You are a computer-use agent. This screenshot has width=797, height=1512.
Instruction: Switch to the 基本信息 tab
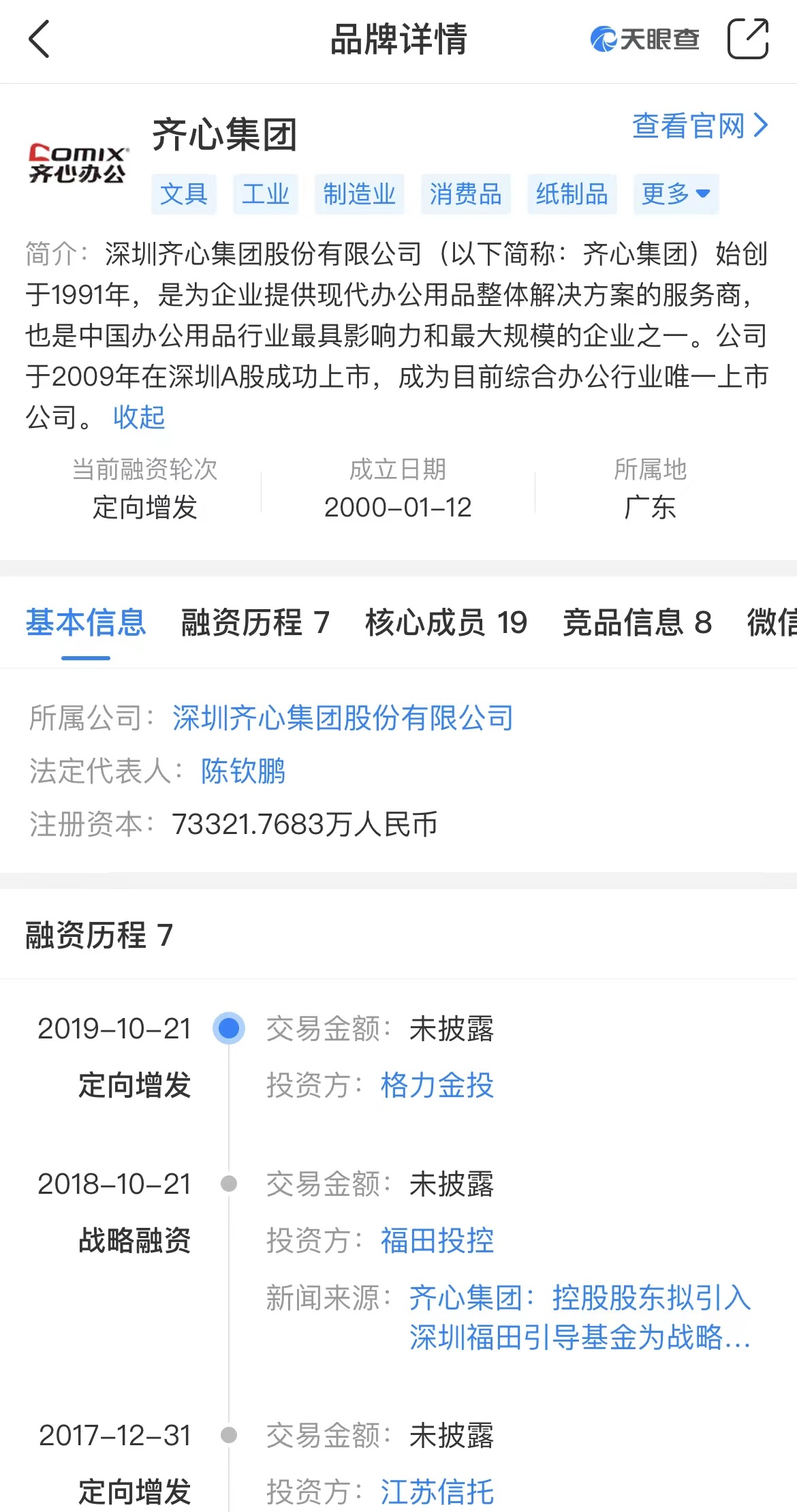click(86, 622)
